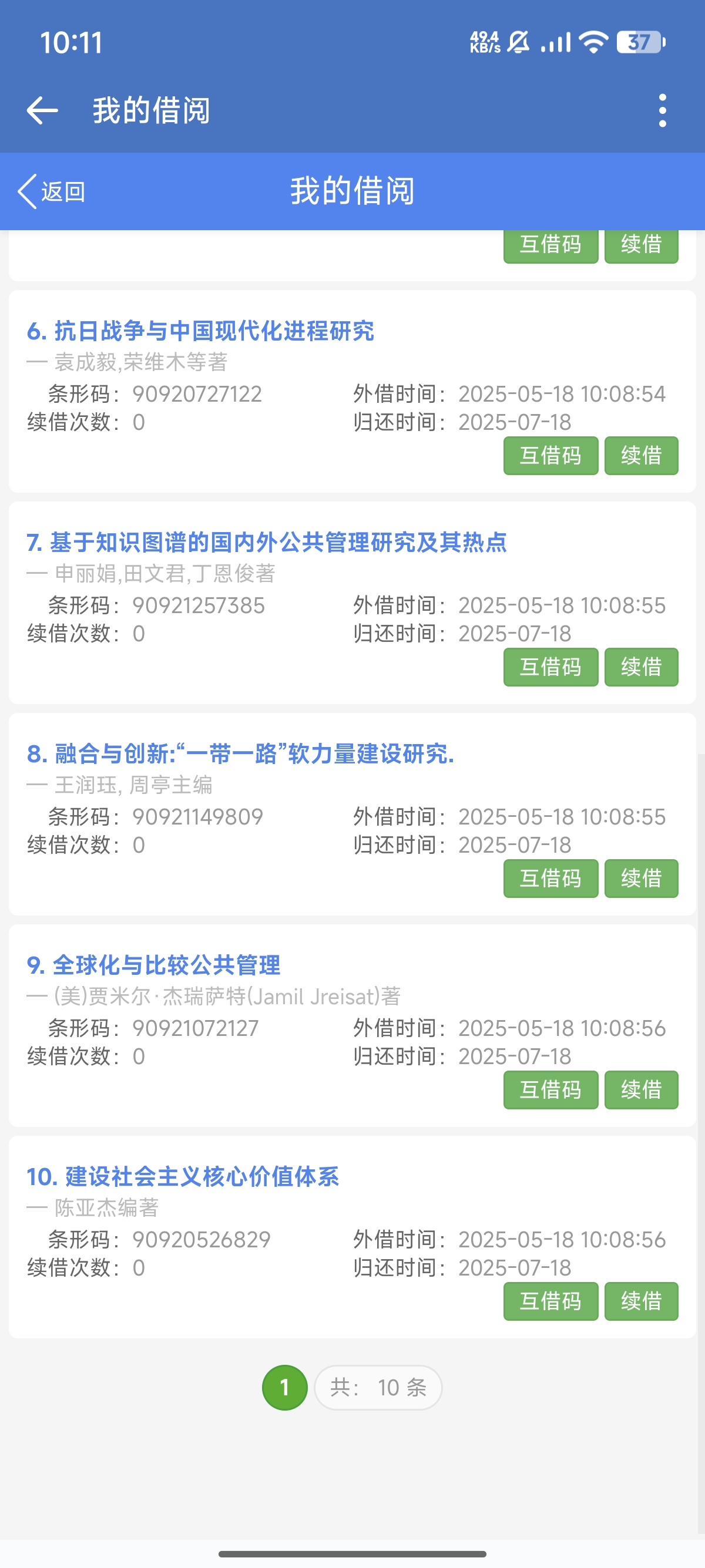The image size is (705, 1568).
Task: Renew 全球化与比较公共管理 with 续借
Action: pos(641,1089)
